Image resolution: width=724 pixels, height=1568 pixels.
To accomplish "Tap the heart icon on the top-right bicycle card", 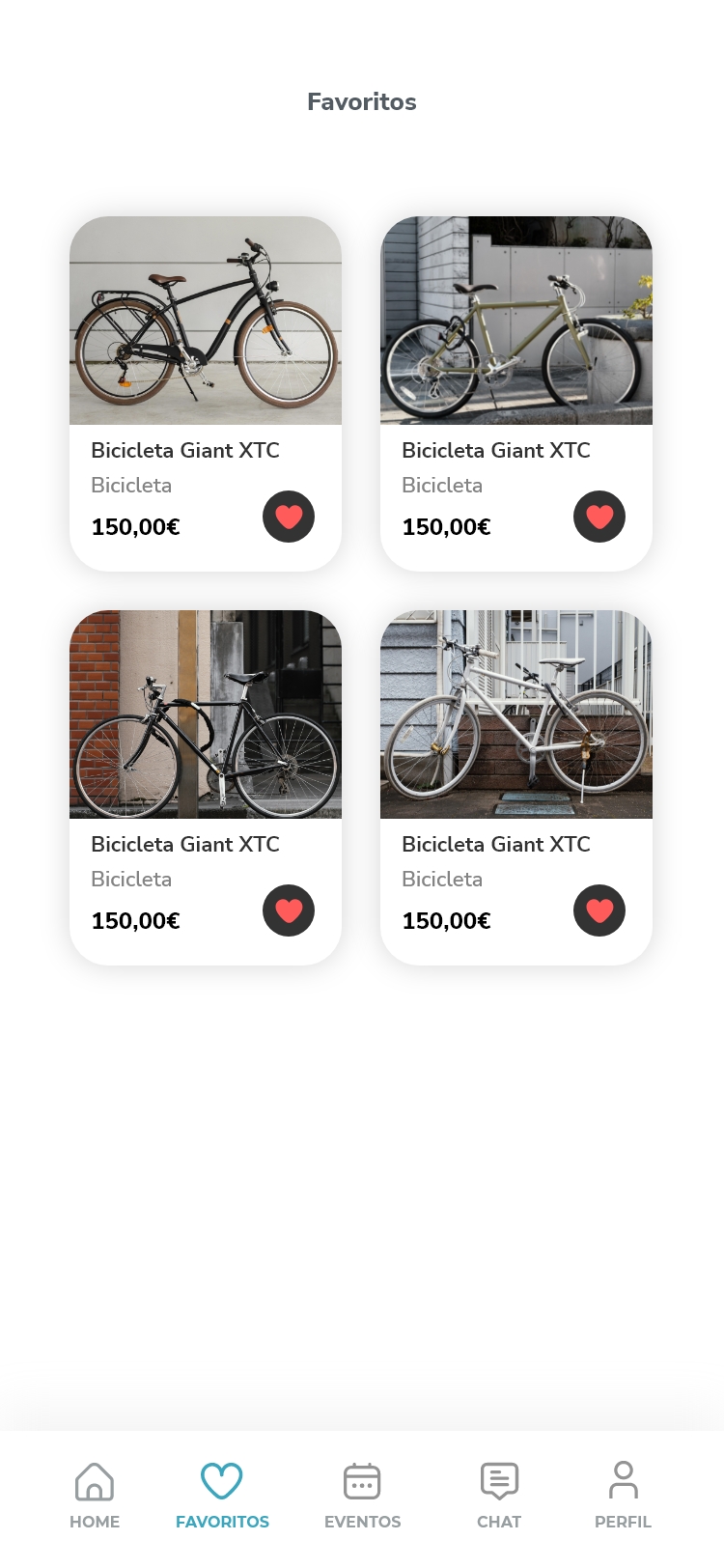I will pyautogui.click(x=599, y=517).
